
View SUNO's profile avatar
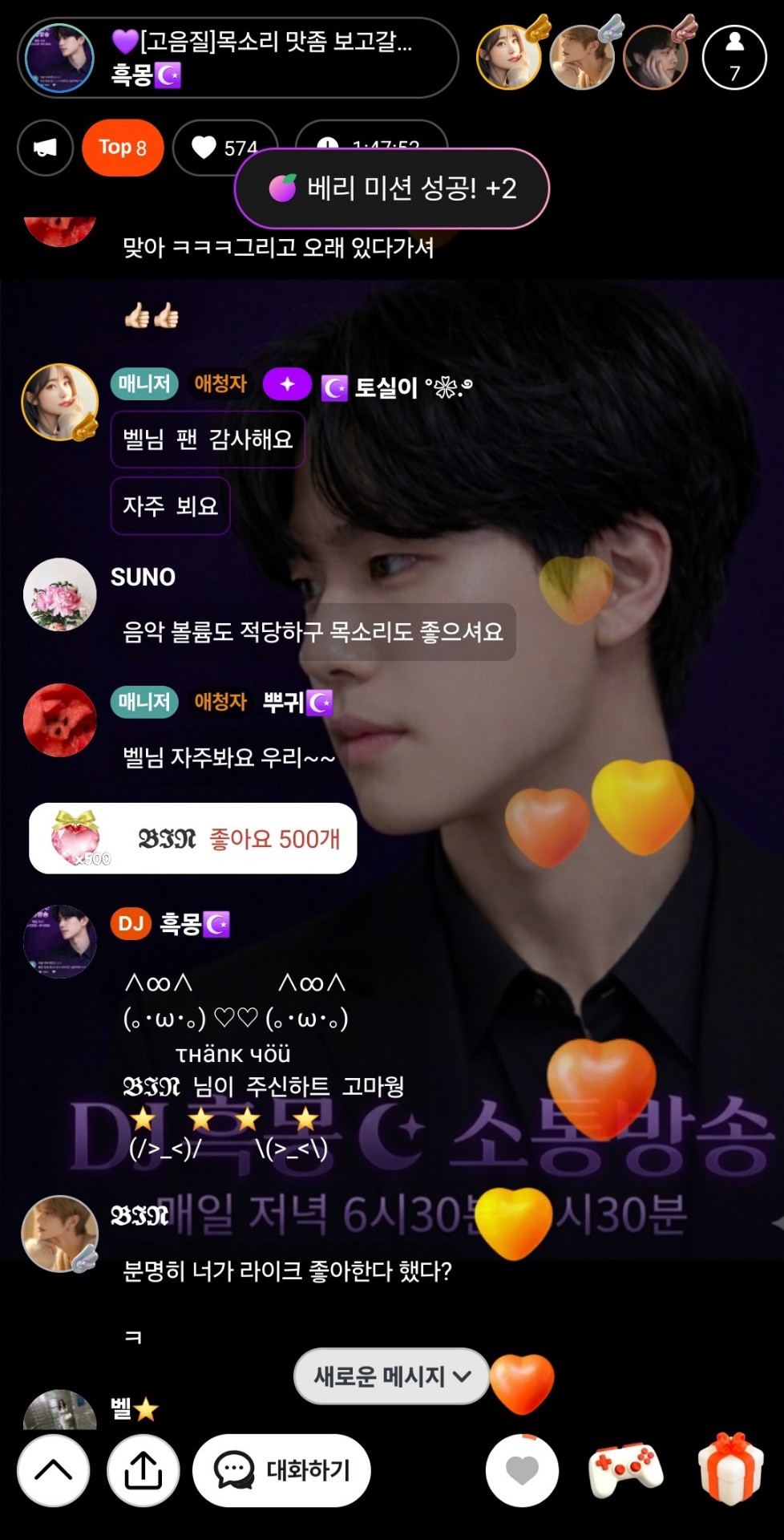60,594
